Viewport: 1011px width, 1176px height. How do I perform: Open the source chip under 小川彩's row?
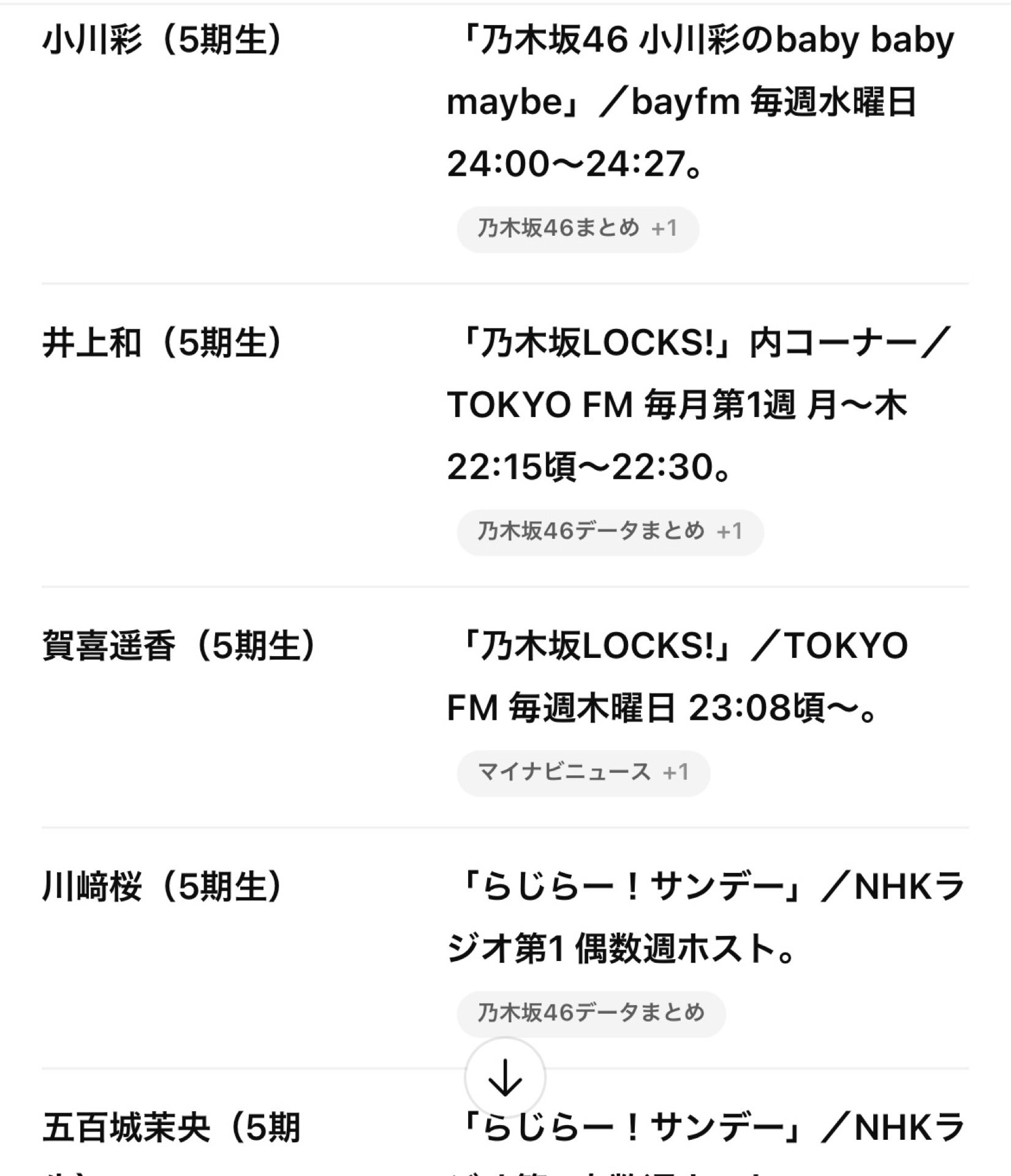pyautogui.click(x=577, y=228)
